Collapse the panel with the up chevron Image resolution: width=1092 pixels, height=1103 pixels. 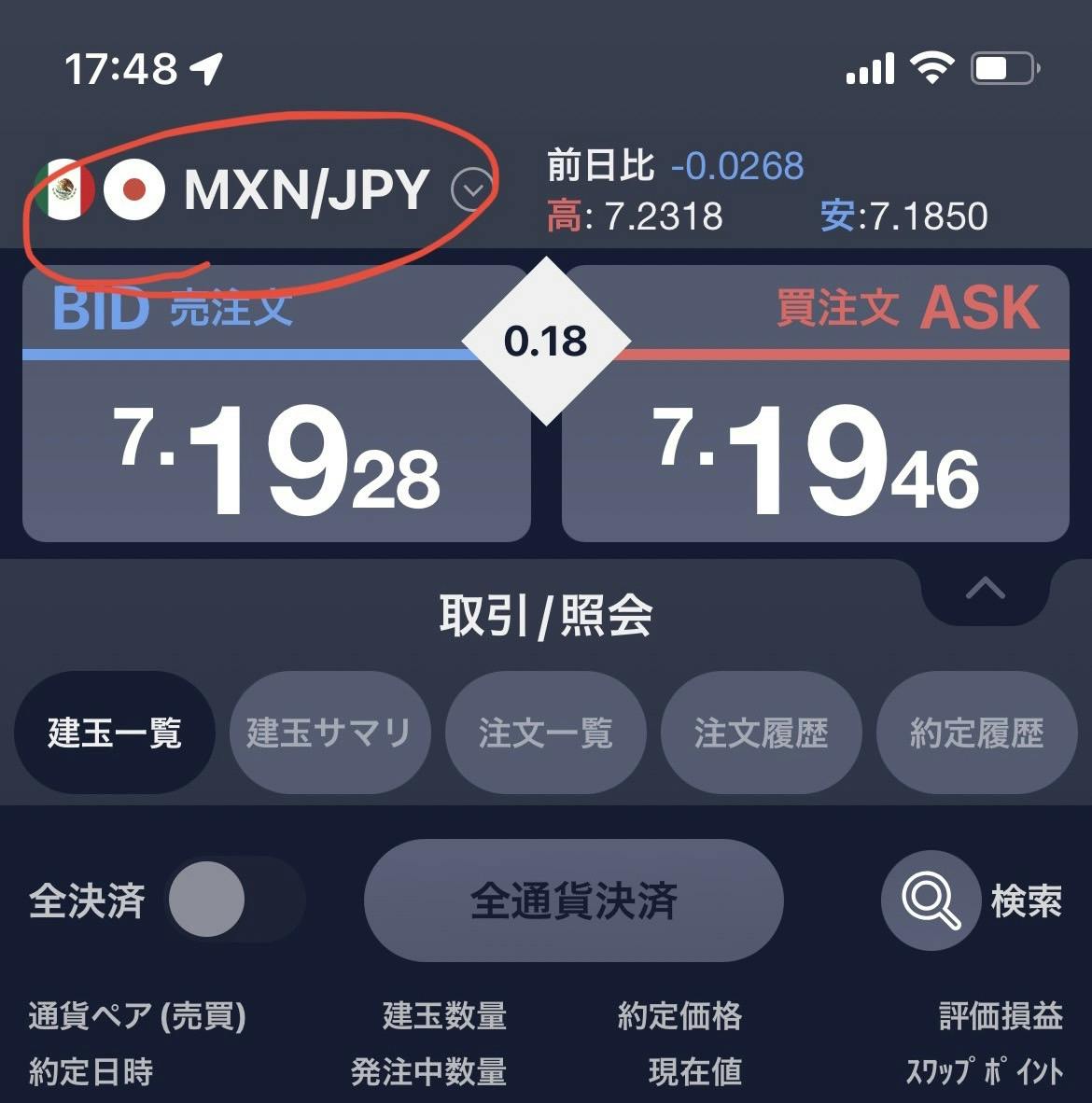click(x=985, y=589)
